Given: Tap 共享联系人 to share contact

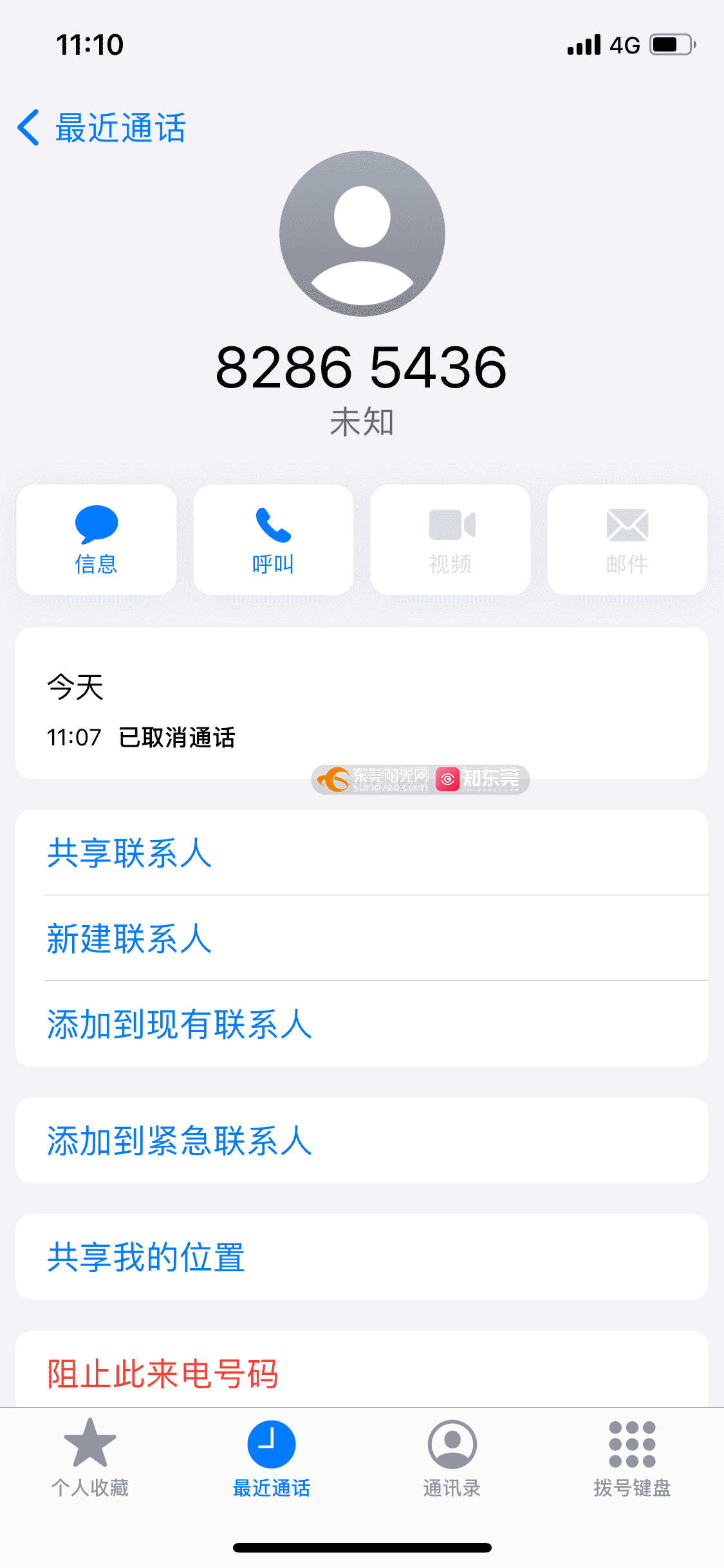Looking at the screenshot, I should pos(362,853).
